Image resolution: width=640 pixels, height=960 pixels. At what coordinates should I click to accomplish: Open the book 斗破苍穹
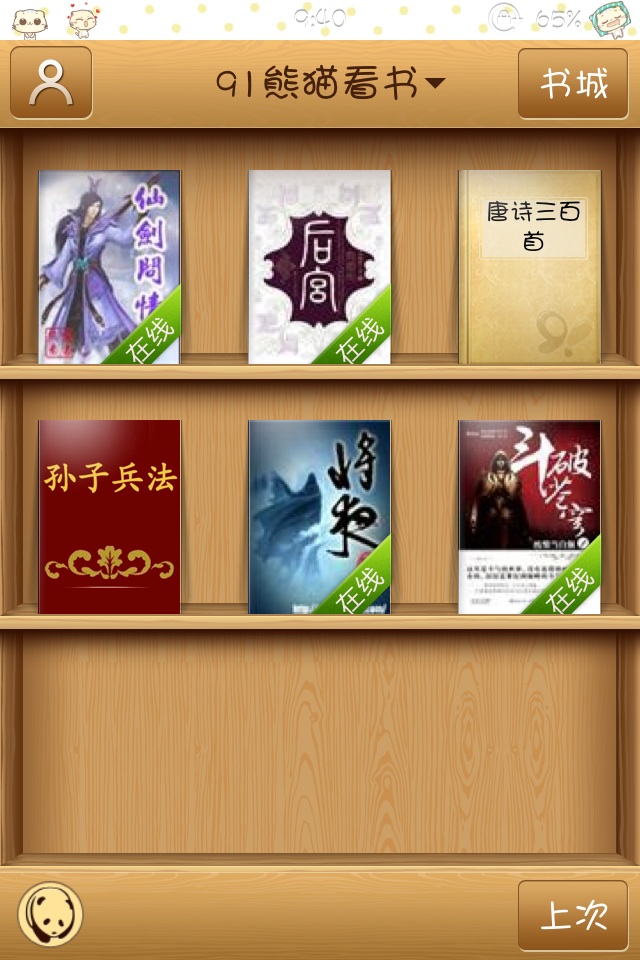[x=529, y=517]
